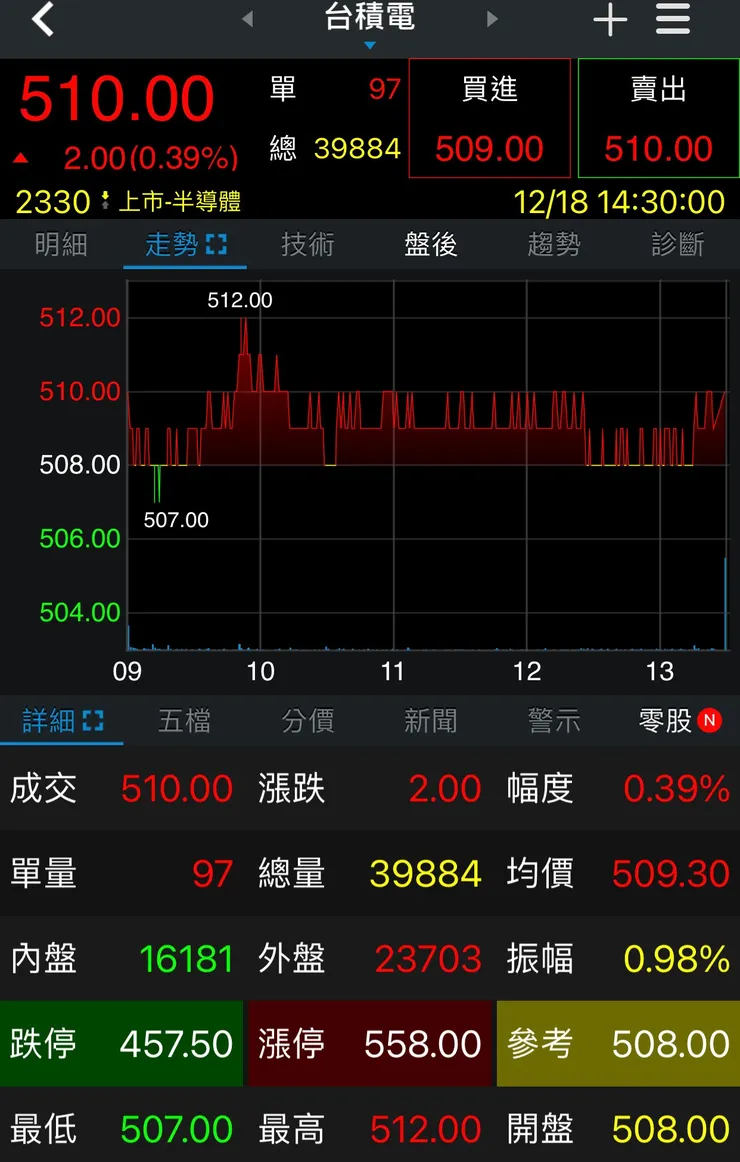This screenshot has width=740, height=1162.
Task: Tap the 賣出 510.00 sell button
Action: [658, 117]
